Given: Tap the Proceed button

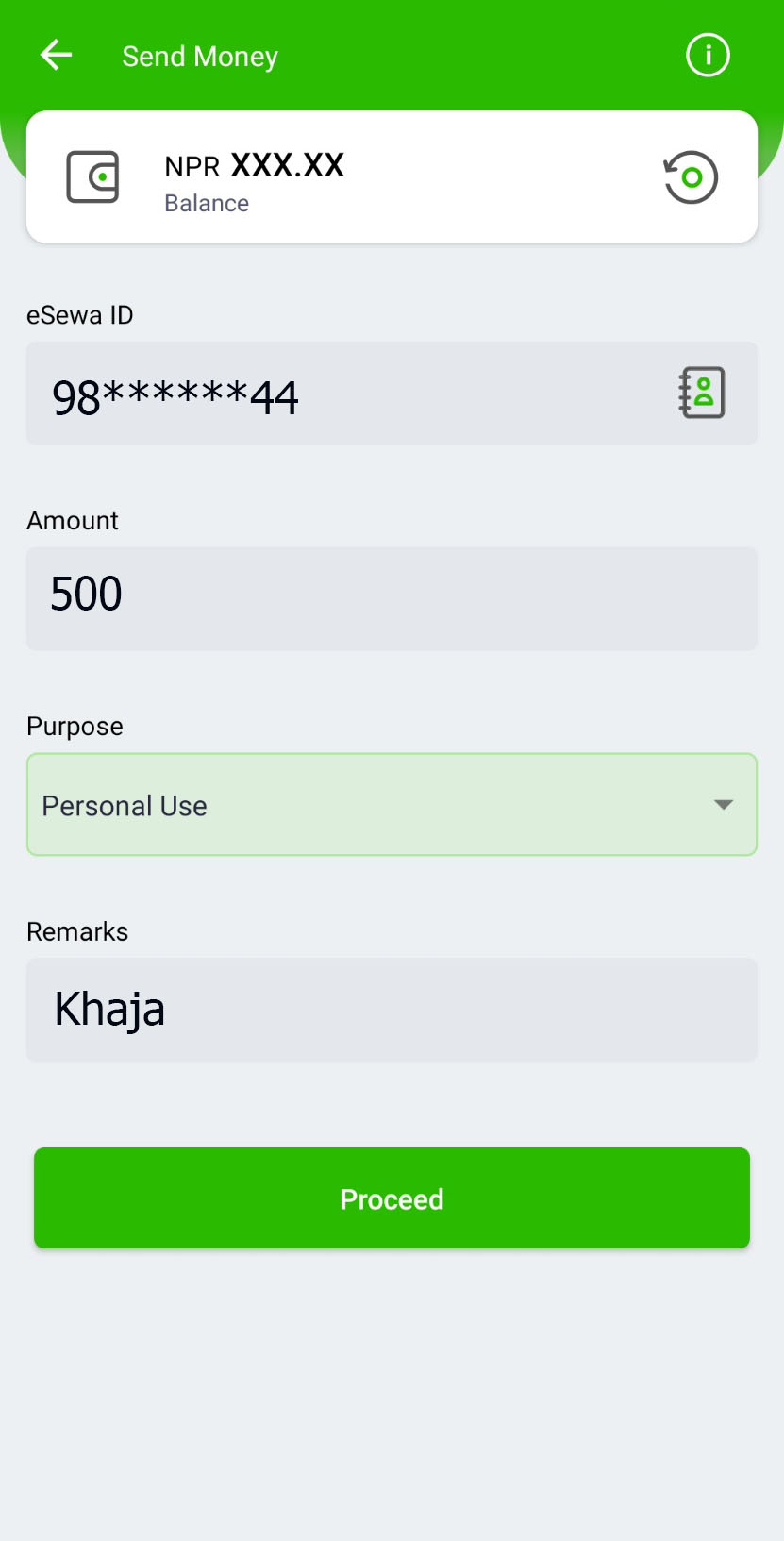Looking at the screenshot, I should coord(392,1198).
